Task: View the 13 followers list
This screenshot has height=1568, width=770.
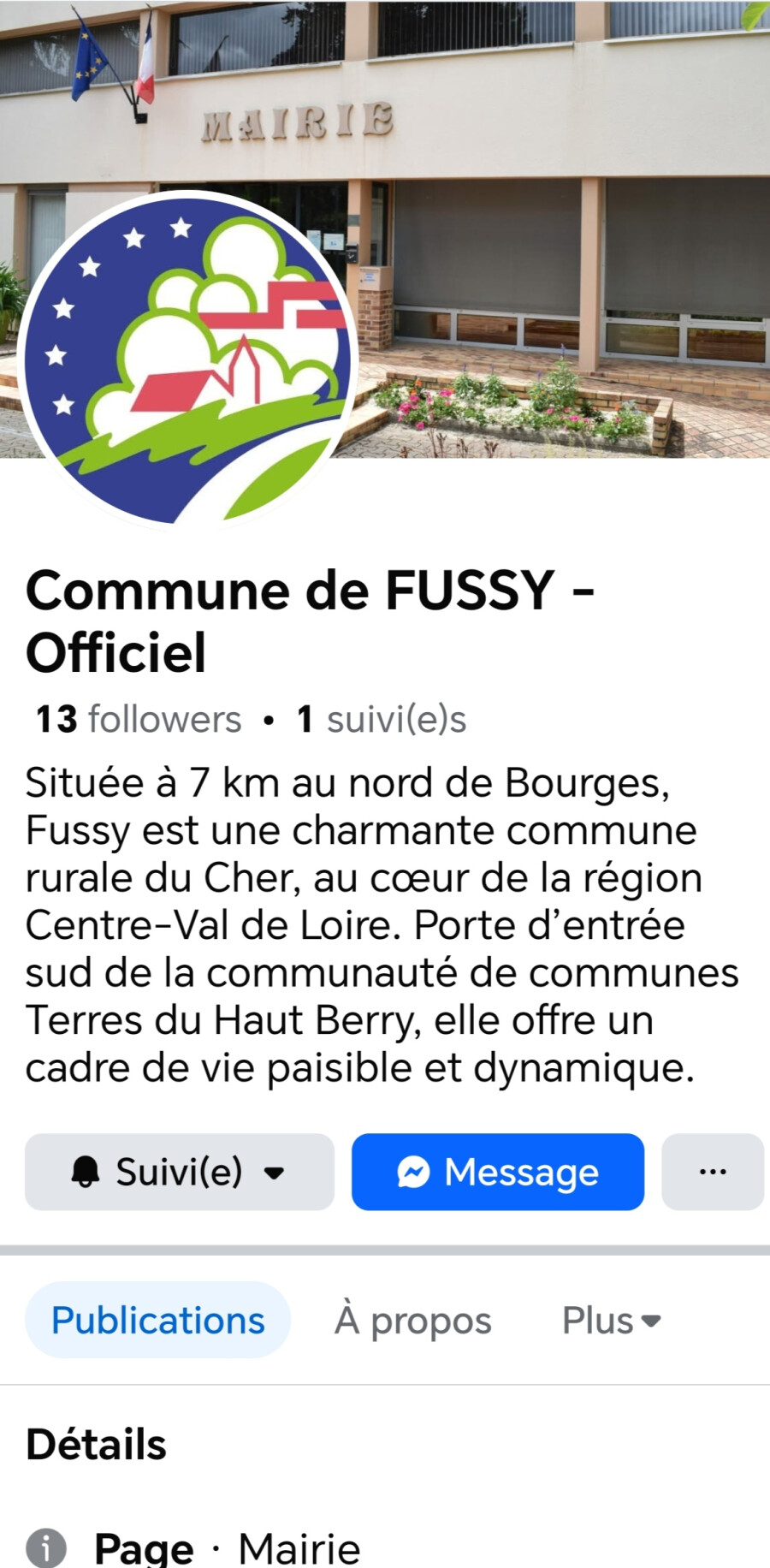Action: (x=139, y=719)
